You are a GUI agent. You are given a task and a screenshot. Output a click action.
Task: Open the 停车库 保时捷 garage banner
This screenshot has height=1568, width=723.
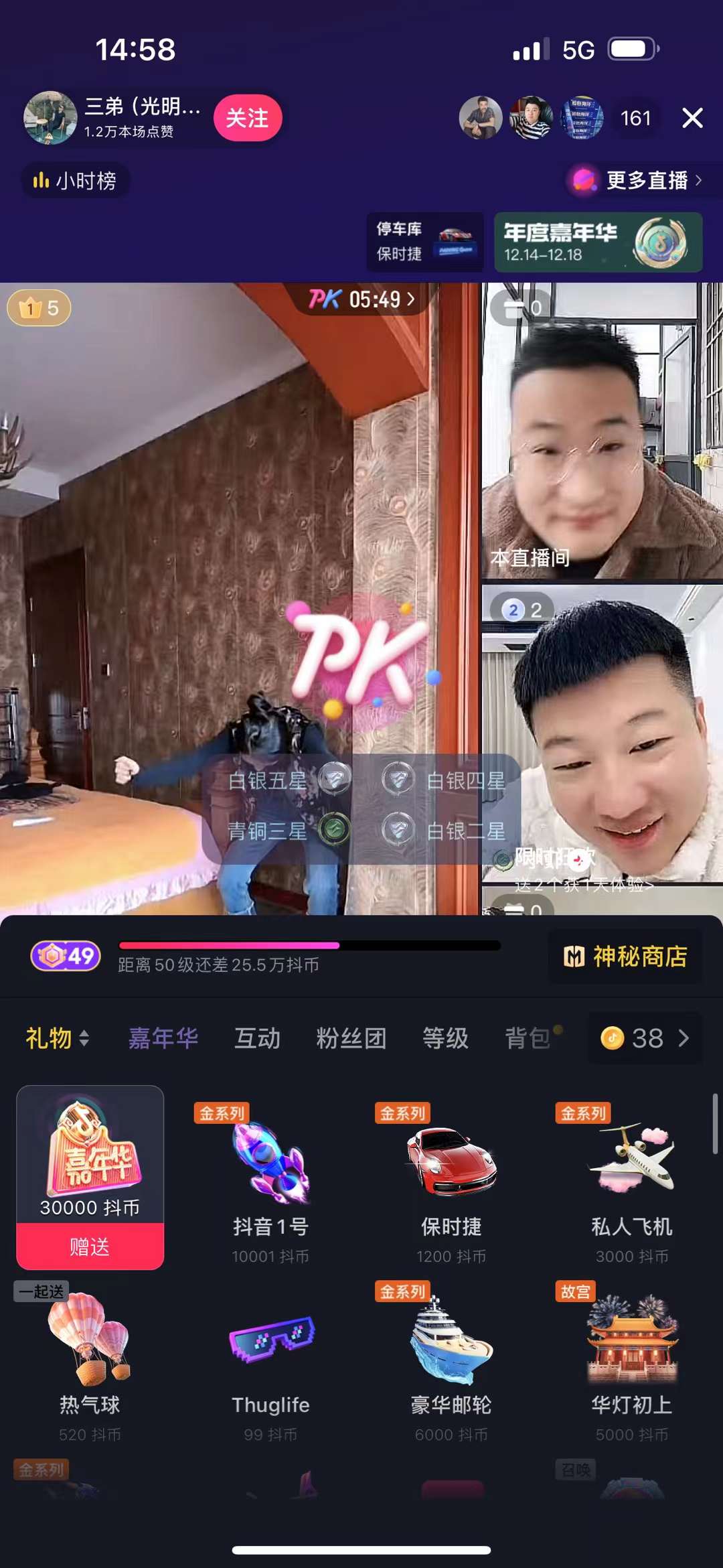point(424,242)
